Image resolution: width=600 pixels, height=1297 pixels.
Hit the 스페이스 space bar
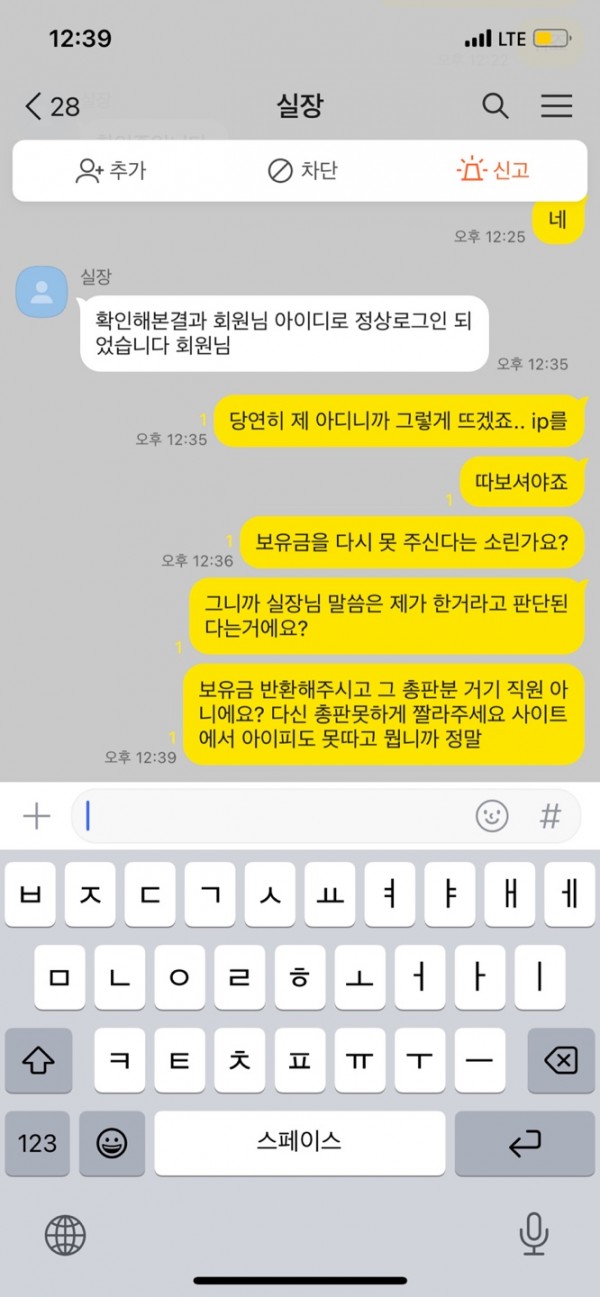click(x=299, y=1143)
